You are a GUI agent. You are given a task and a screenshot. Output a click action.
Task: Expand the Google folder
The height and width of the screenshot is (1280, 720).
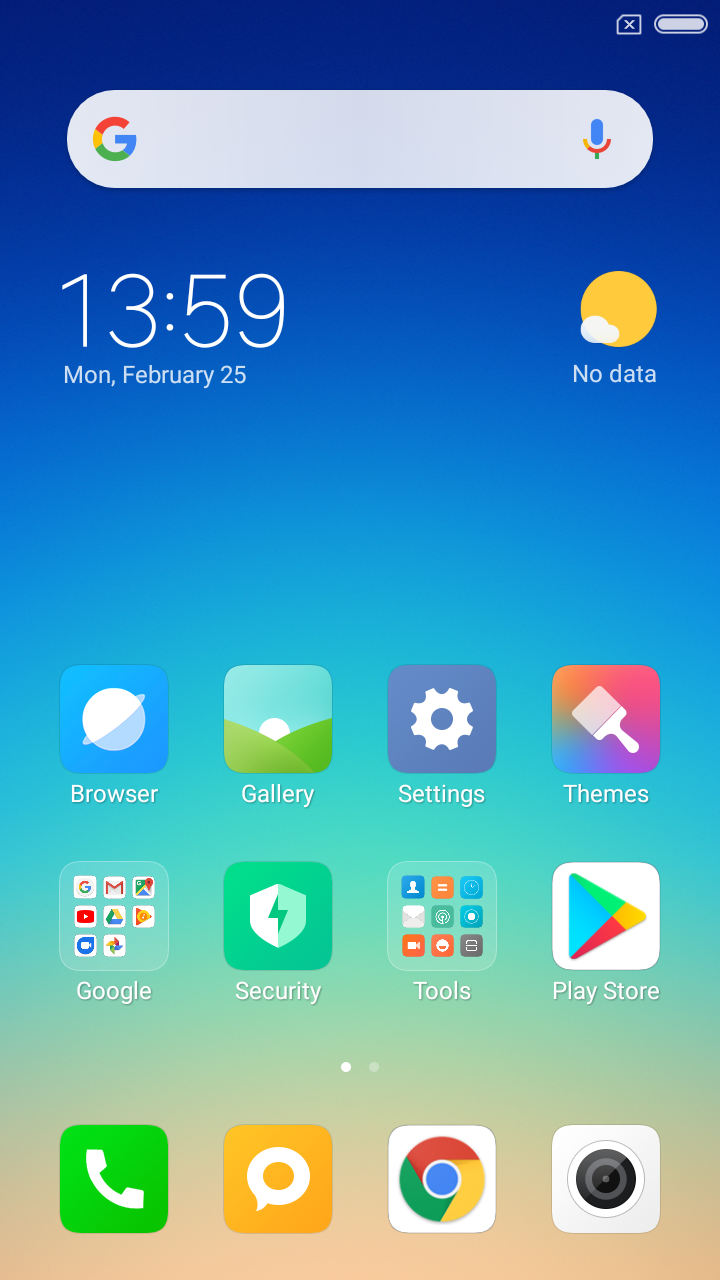pos(114,916)
